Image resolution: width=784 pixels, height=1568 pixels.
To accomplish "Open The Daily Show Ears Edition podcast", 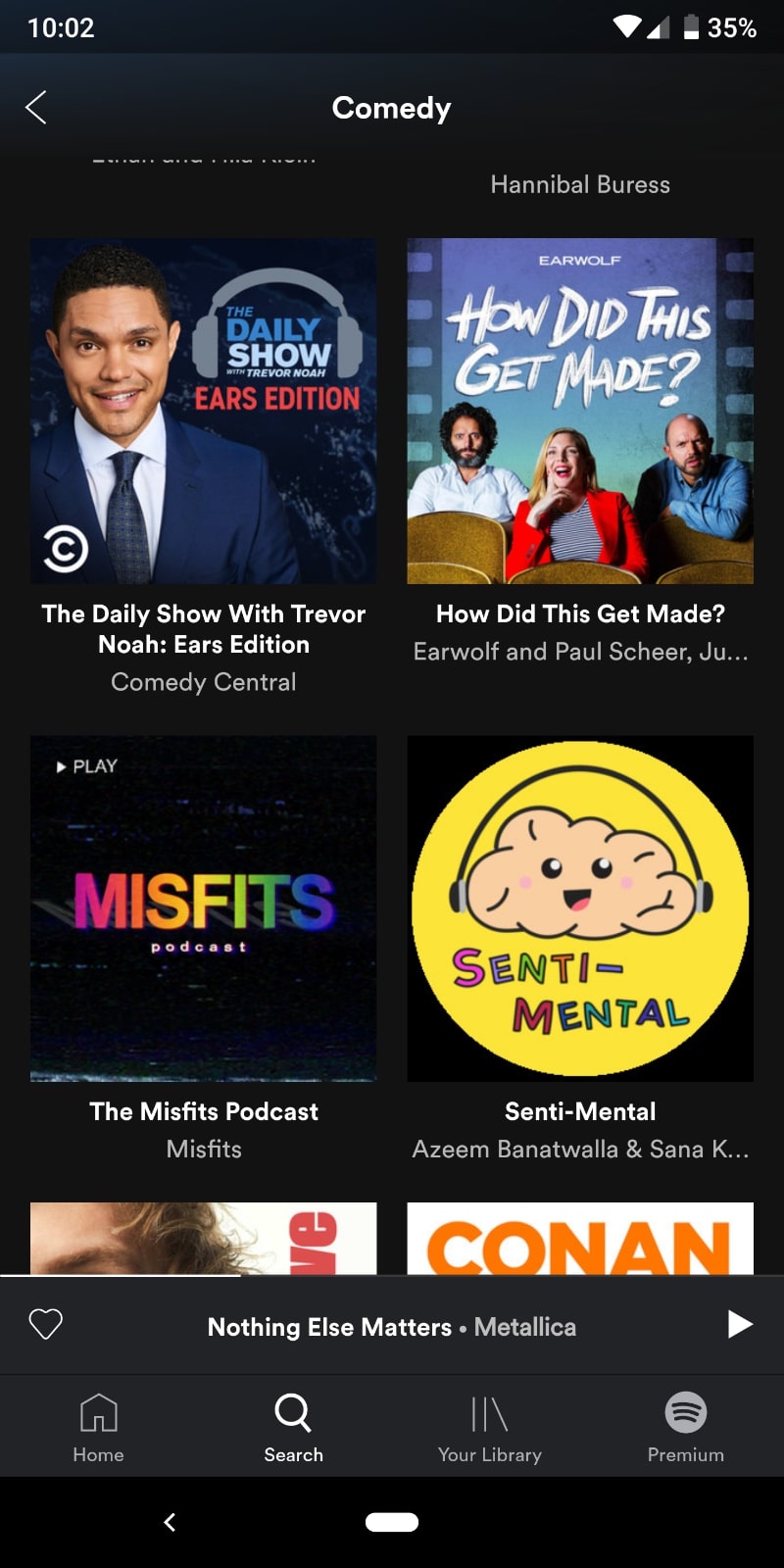I will point(203,412).
